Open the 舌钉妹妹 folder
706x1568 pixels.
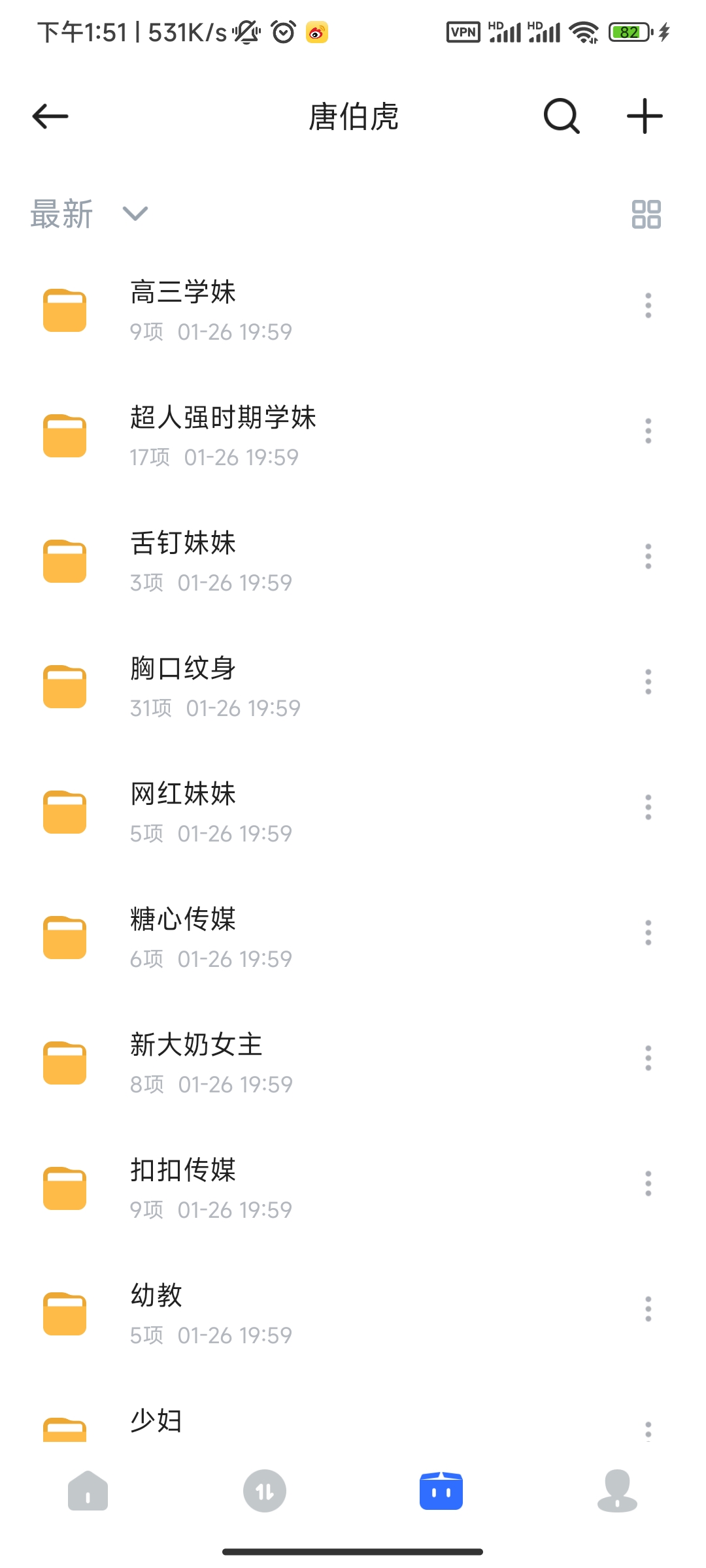tap(353, 562)
